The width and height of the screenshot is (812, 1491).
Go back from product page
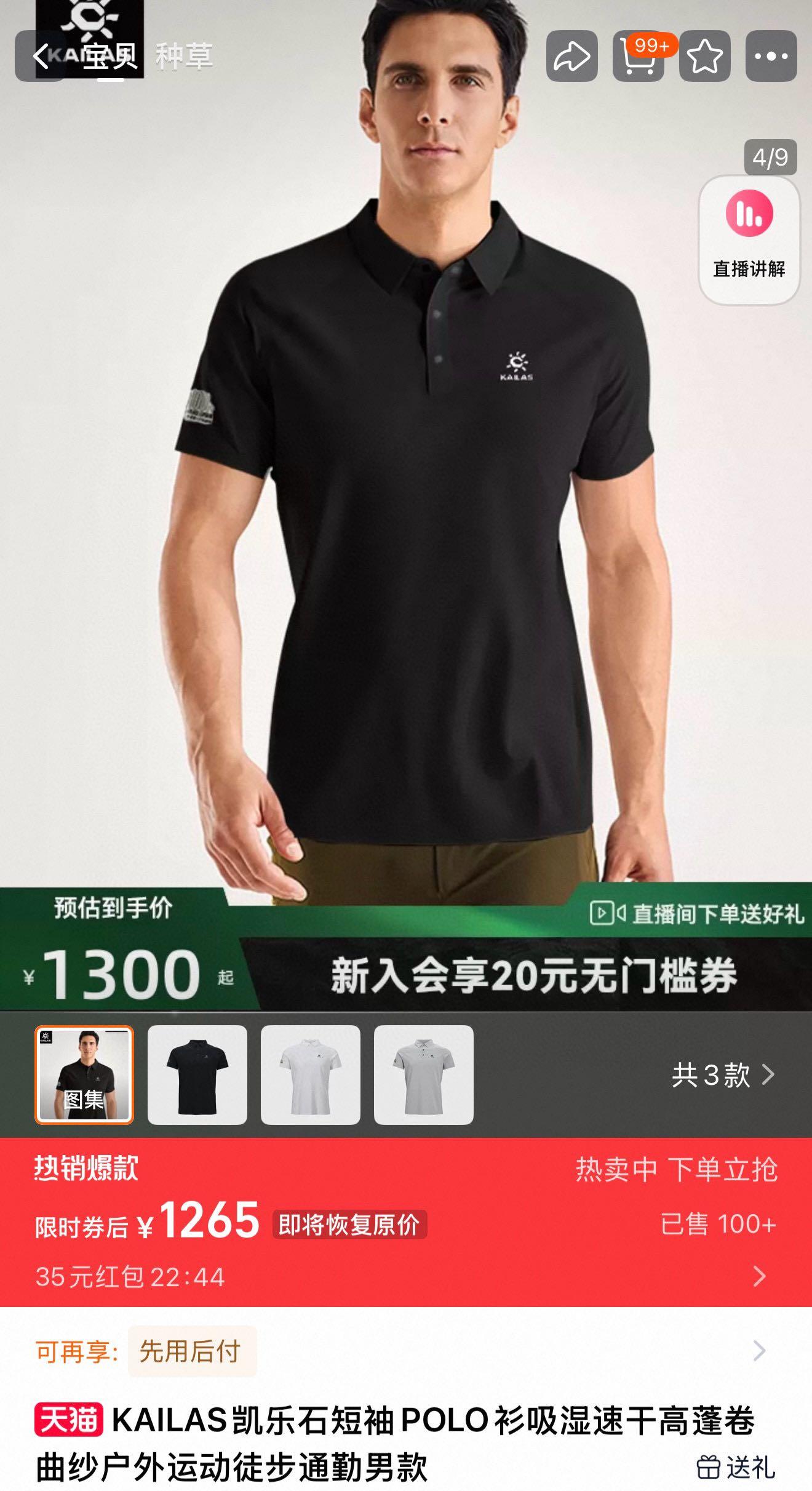click(41, 57)
